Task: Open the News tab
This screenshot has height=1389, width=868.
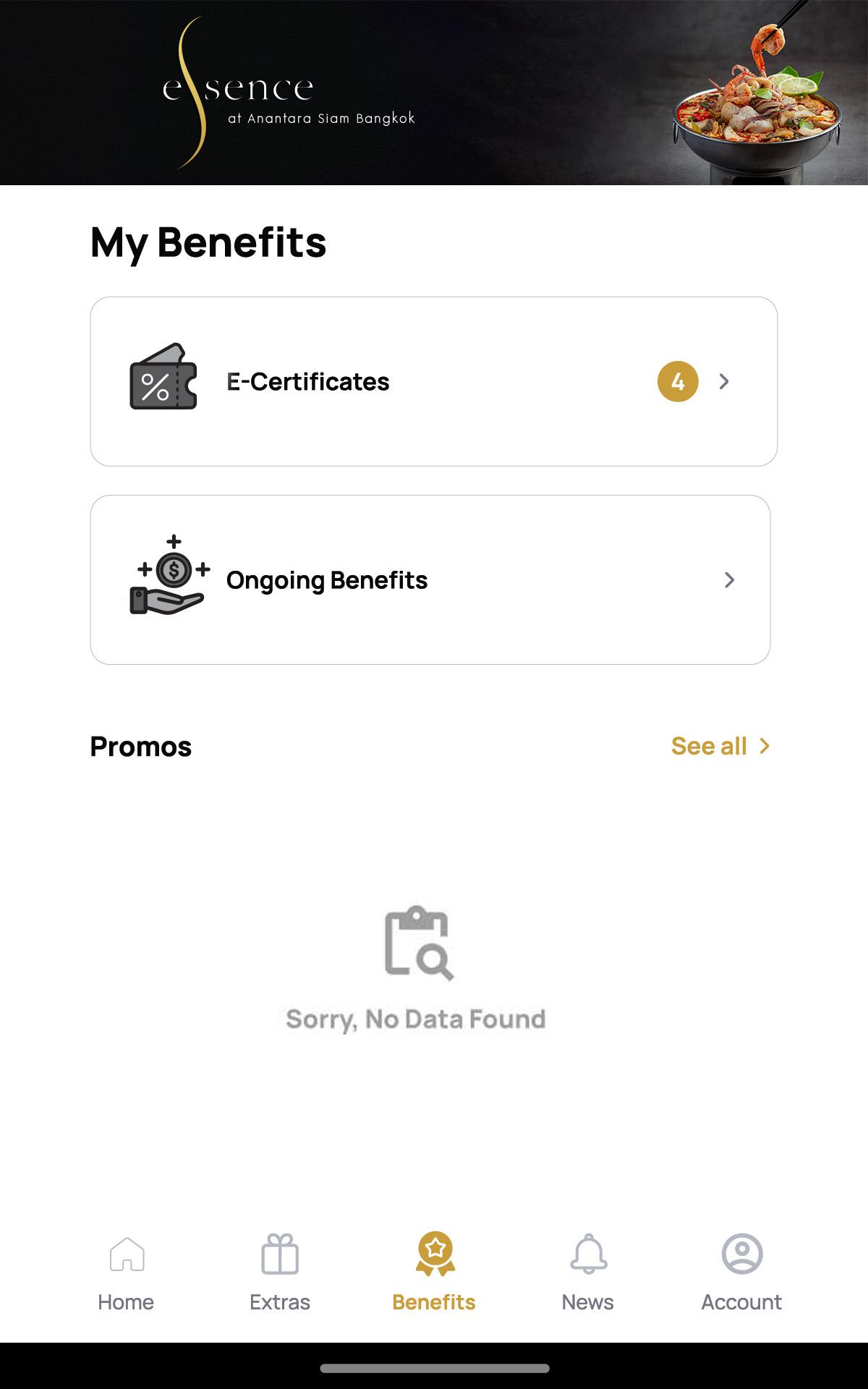Action: [588, 1273]
